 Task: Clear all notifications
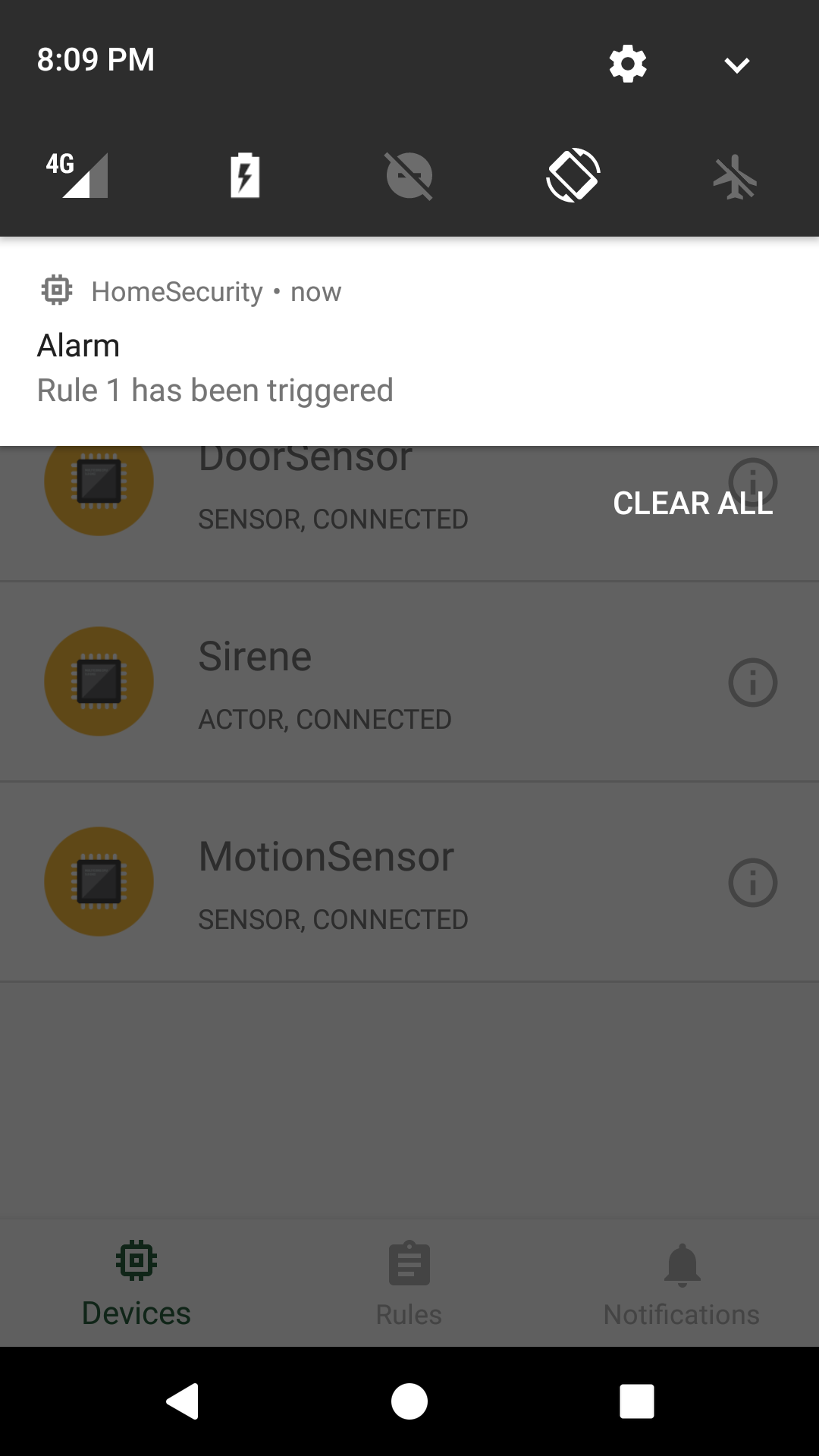[x=693, y=504]
